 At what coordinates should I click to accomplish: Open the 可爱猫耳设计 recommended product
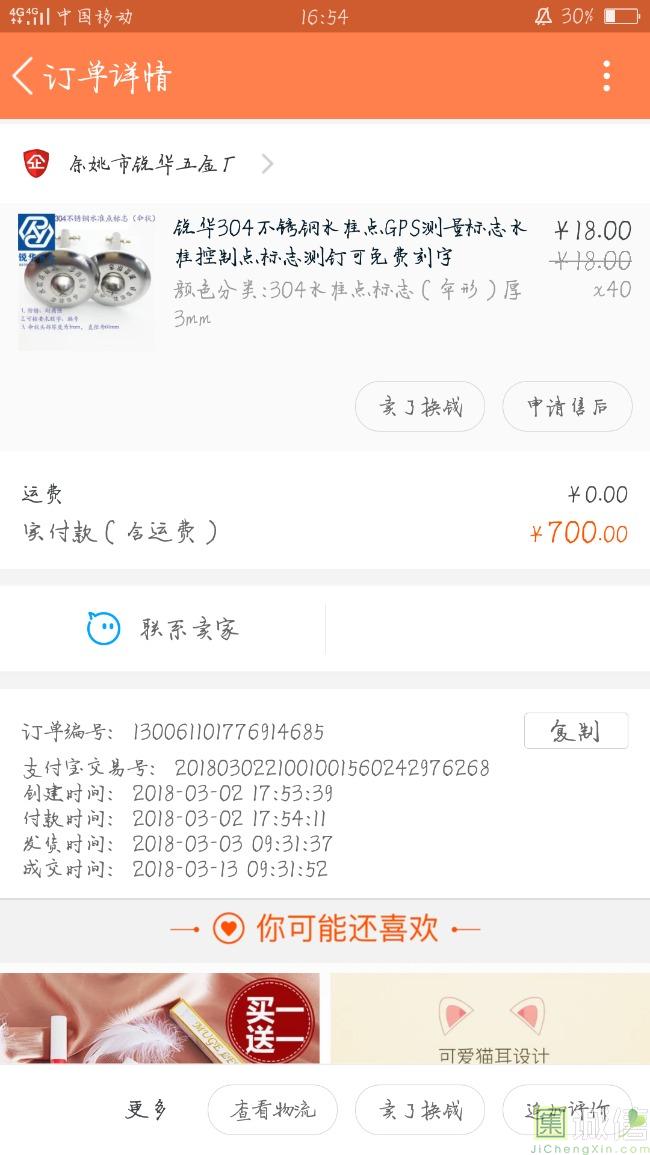[x=490, y=1018]
